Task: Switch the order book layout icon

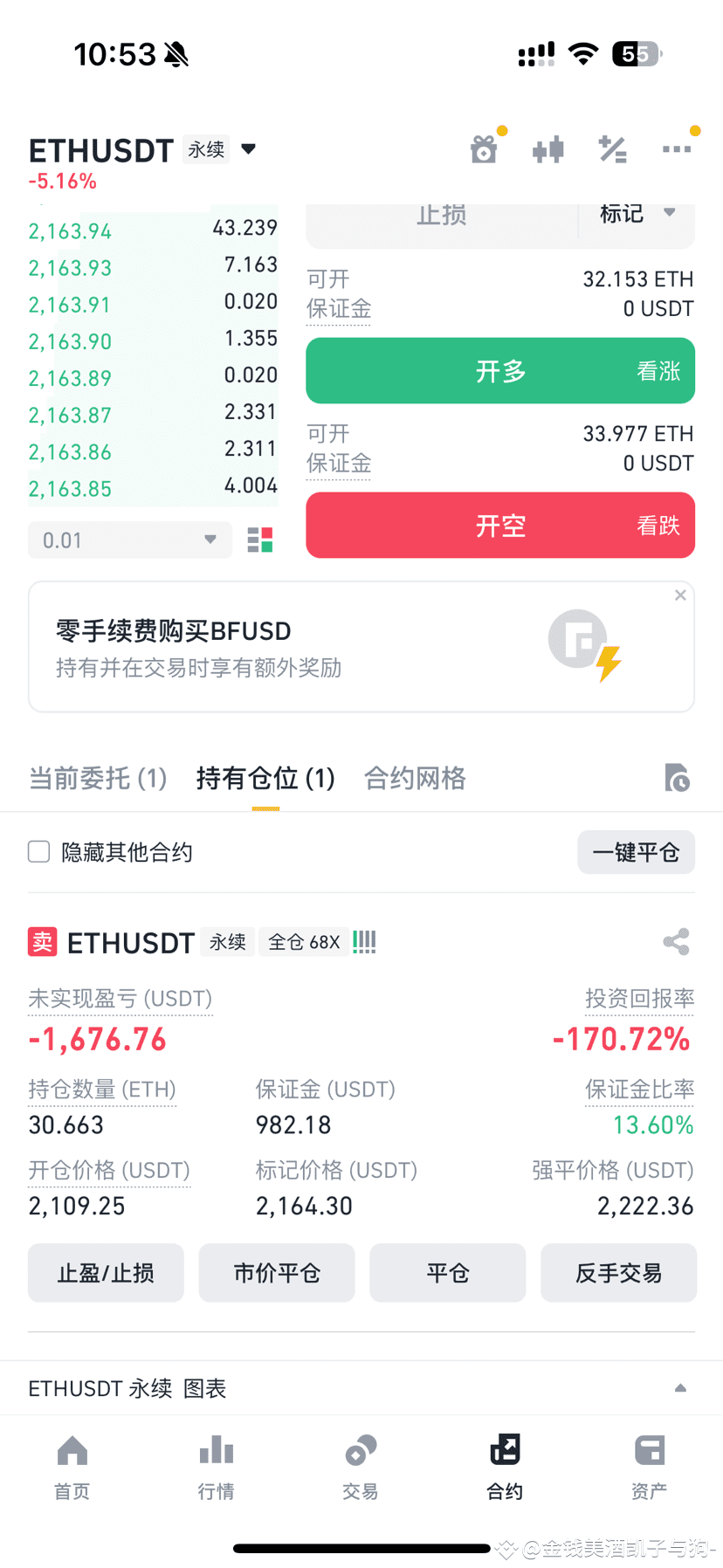Action: pyautogui.click(x=259, y=540)
